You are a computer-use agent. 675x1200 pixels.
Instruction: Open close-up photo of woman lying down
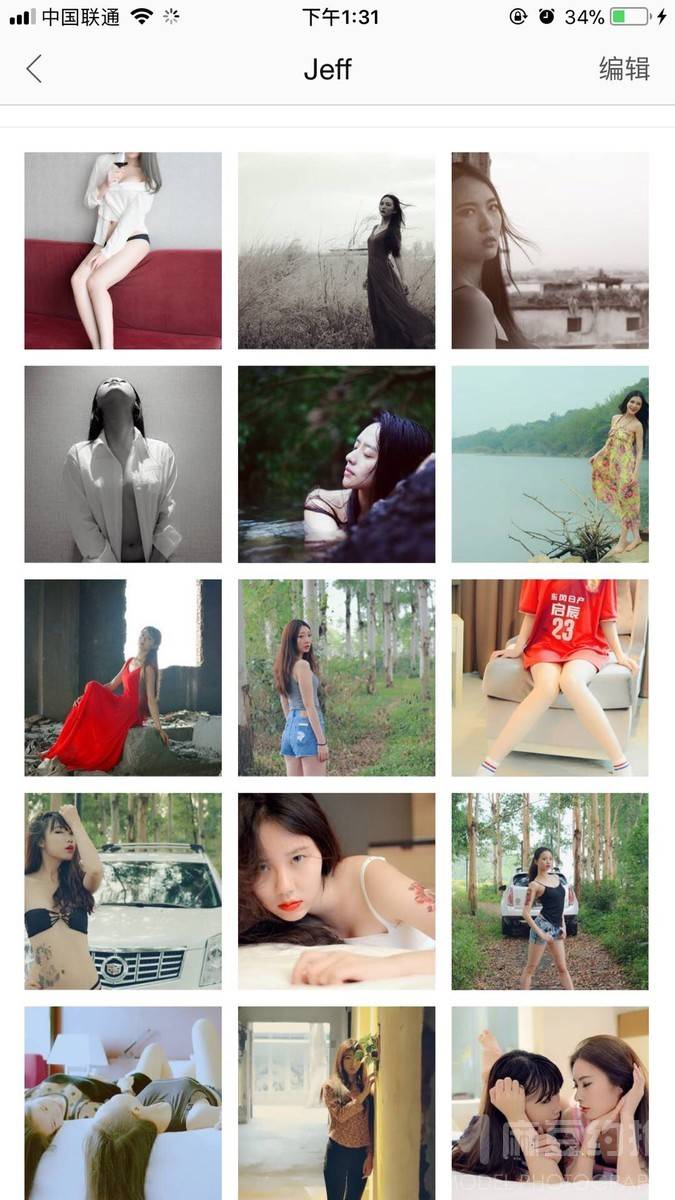(x=336, y=892)
